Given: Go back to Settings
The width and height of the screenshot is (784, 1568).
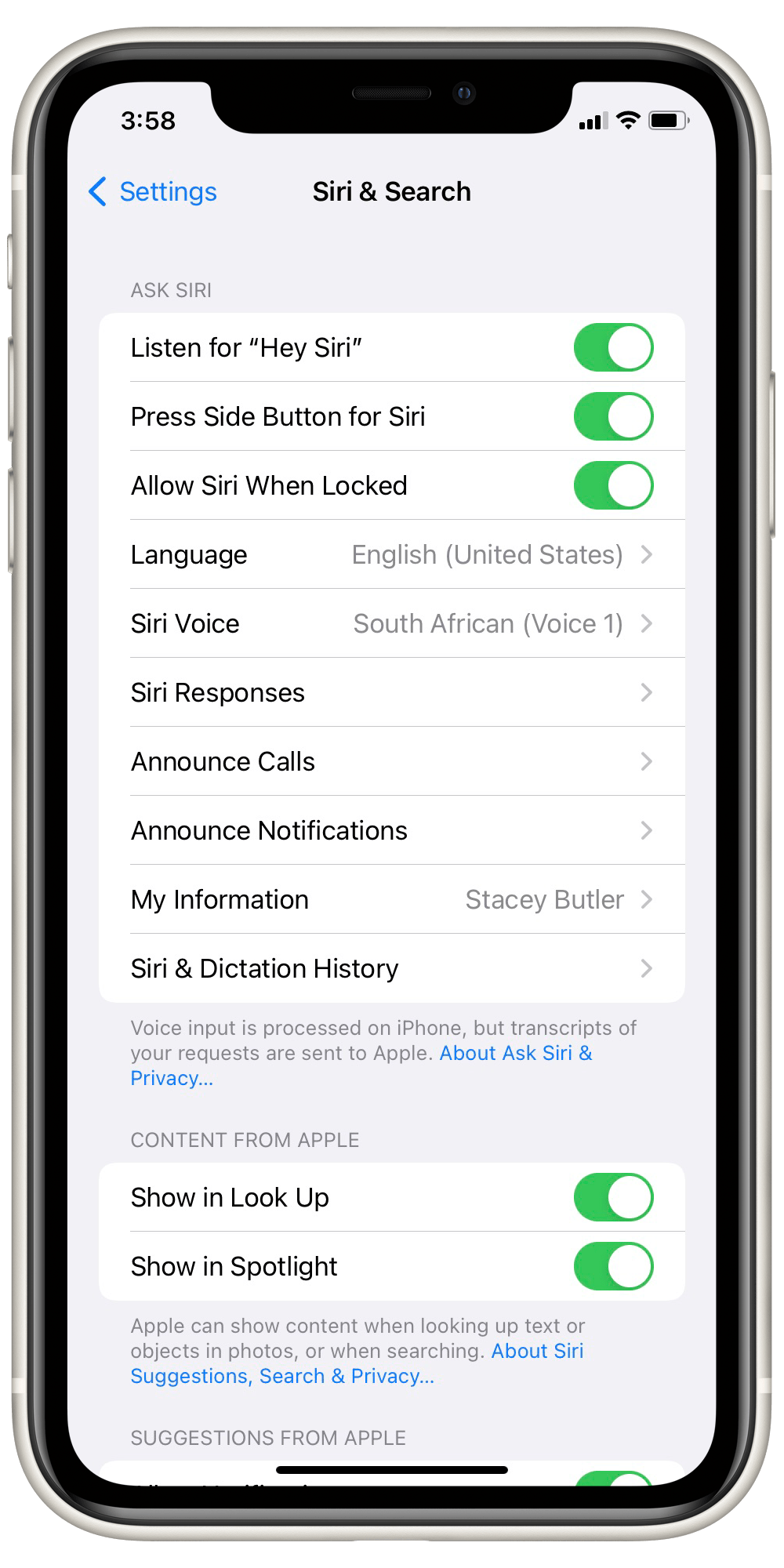Looking at the screenshot, I should pyautogui.click(x=153, y=191).
